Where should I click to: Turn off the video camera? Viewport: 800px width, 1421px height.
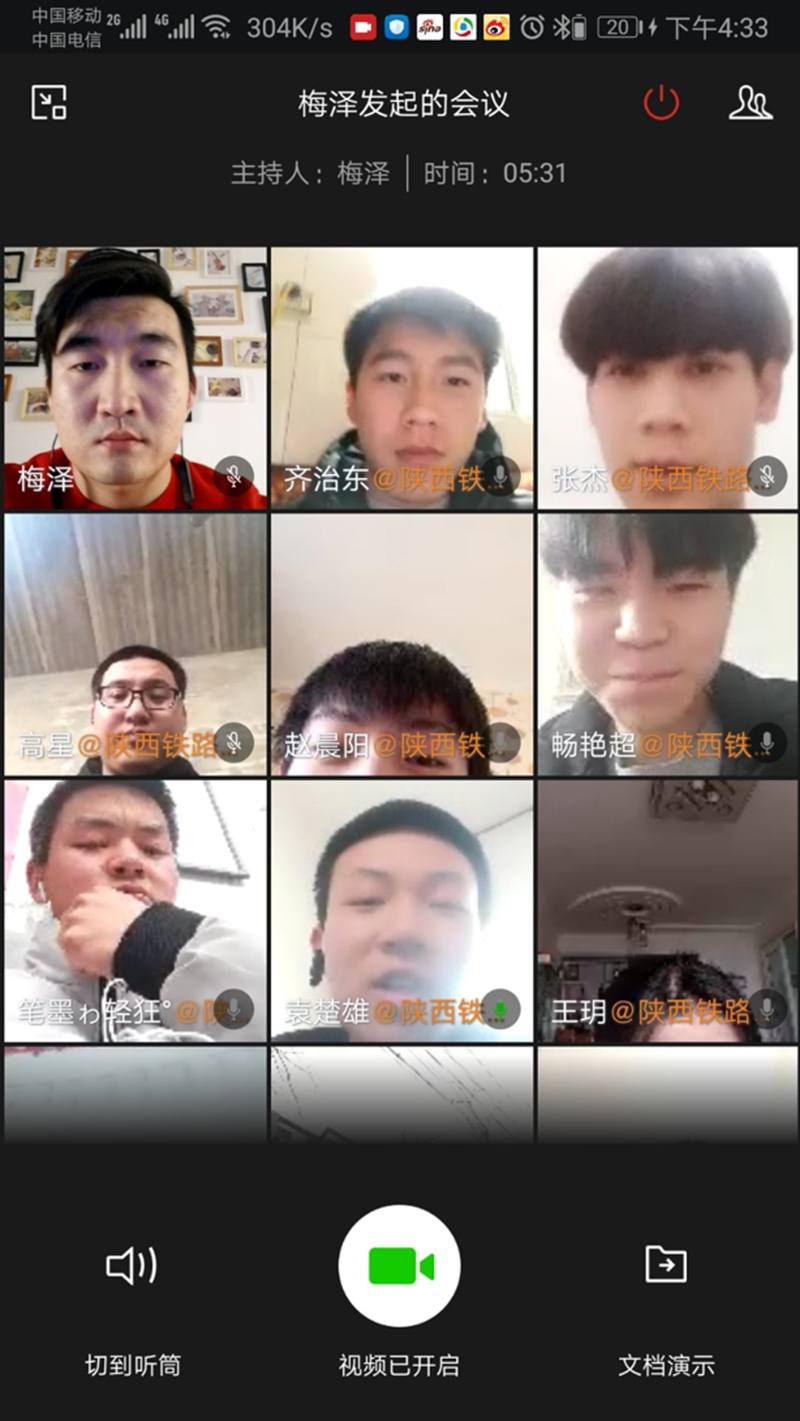point(399,1266)
